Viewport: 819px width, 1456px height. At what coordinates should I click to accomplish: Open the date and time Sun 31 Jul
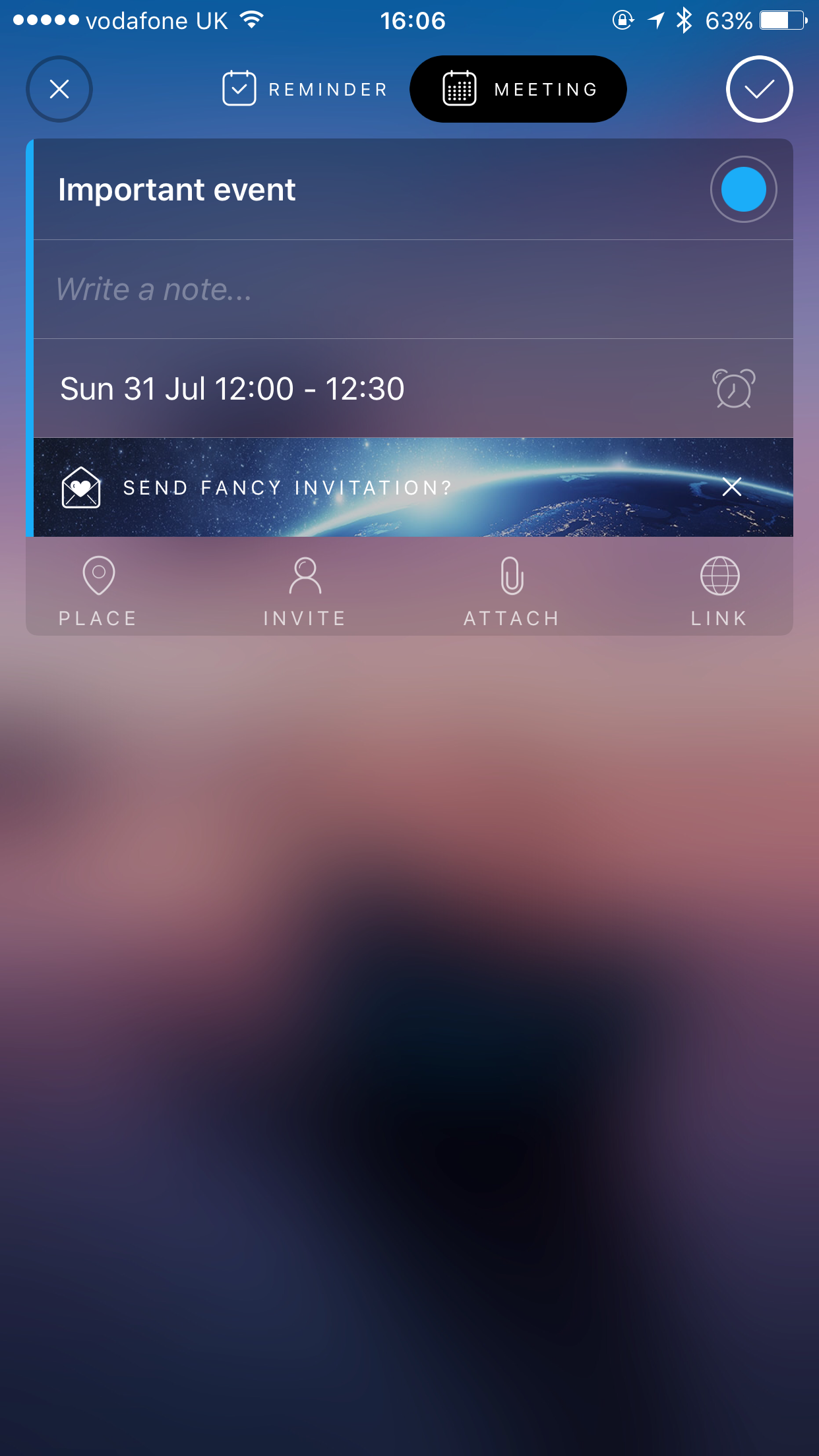(232, 388)
